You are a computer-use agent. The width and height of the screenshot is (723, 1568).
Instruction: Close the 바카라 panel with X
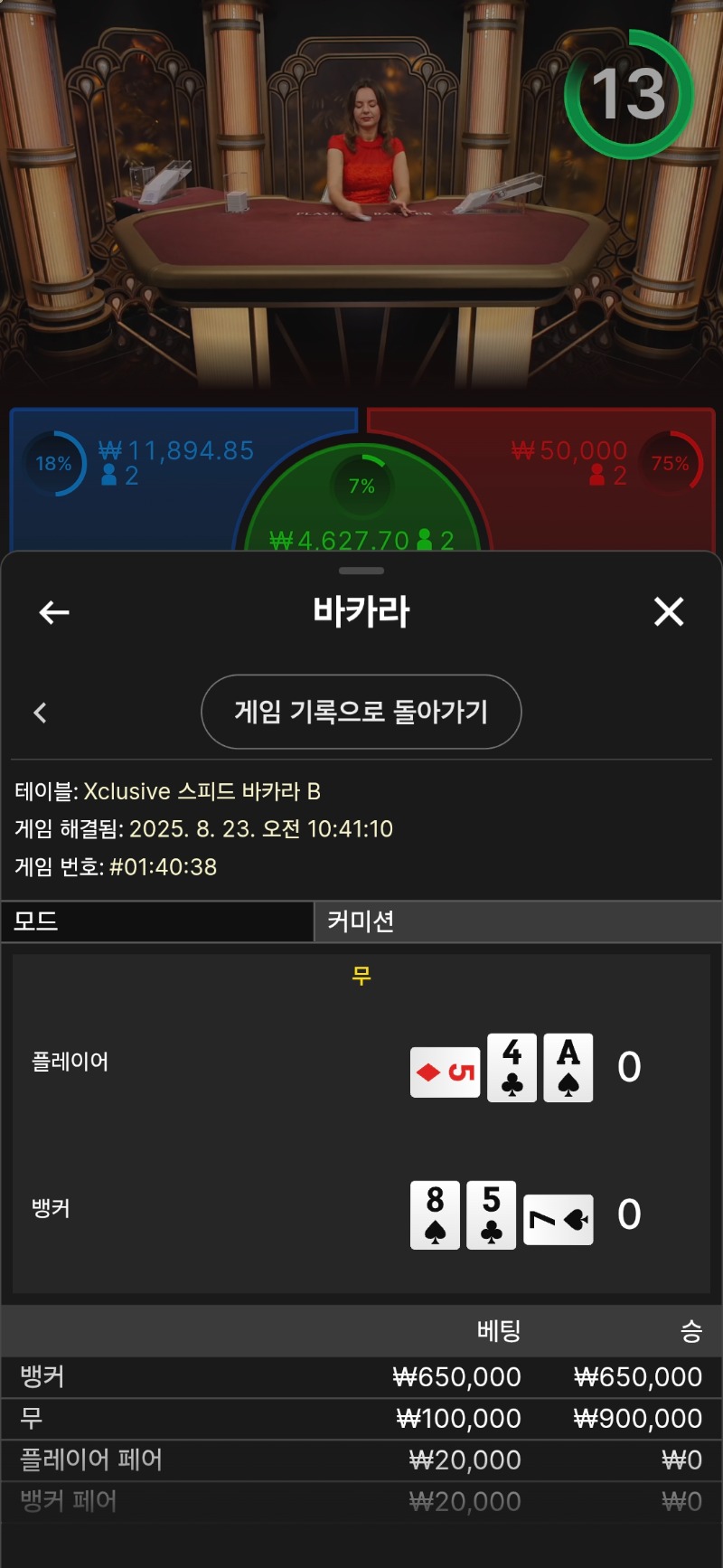pyautogui.click(x=669, y=612)
